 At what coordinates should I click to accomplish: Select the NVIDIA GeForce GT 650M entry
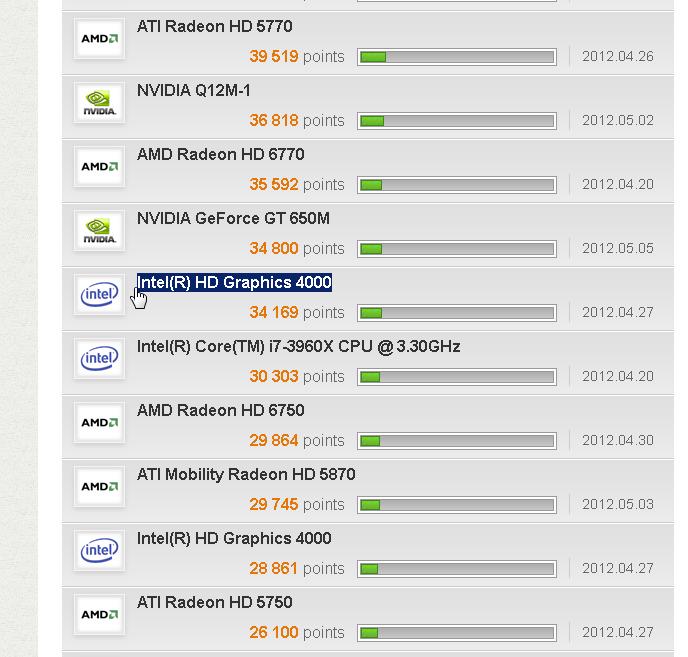pyautogui.click(x=233, y=219)
